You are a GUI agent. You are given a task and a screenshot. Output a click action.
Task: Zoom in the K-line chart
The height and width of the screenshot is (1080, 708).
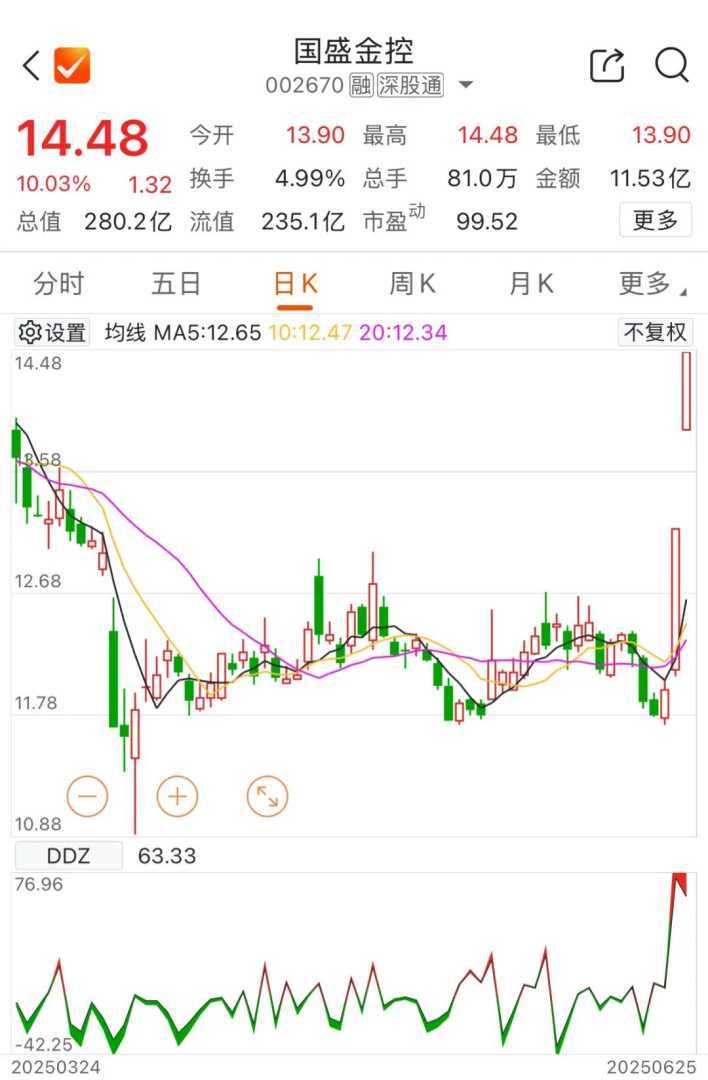click(x=178, y=796)
